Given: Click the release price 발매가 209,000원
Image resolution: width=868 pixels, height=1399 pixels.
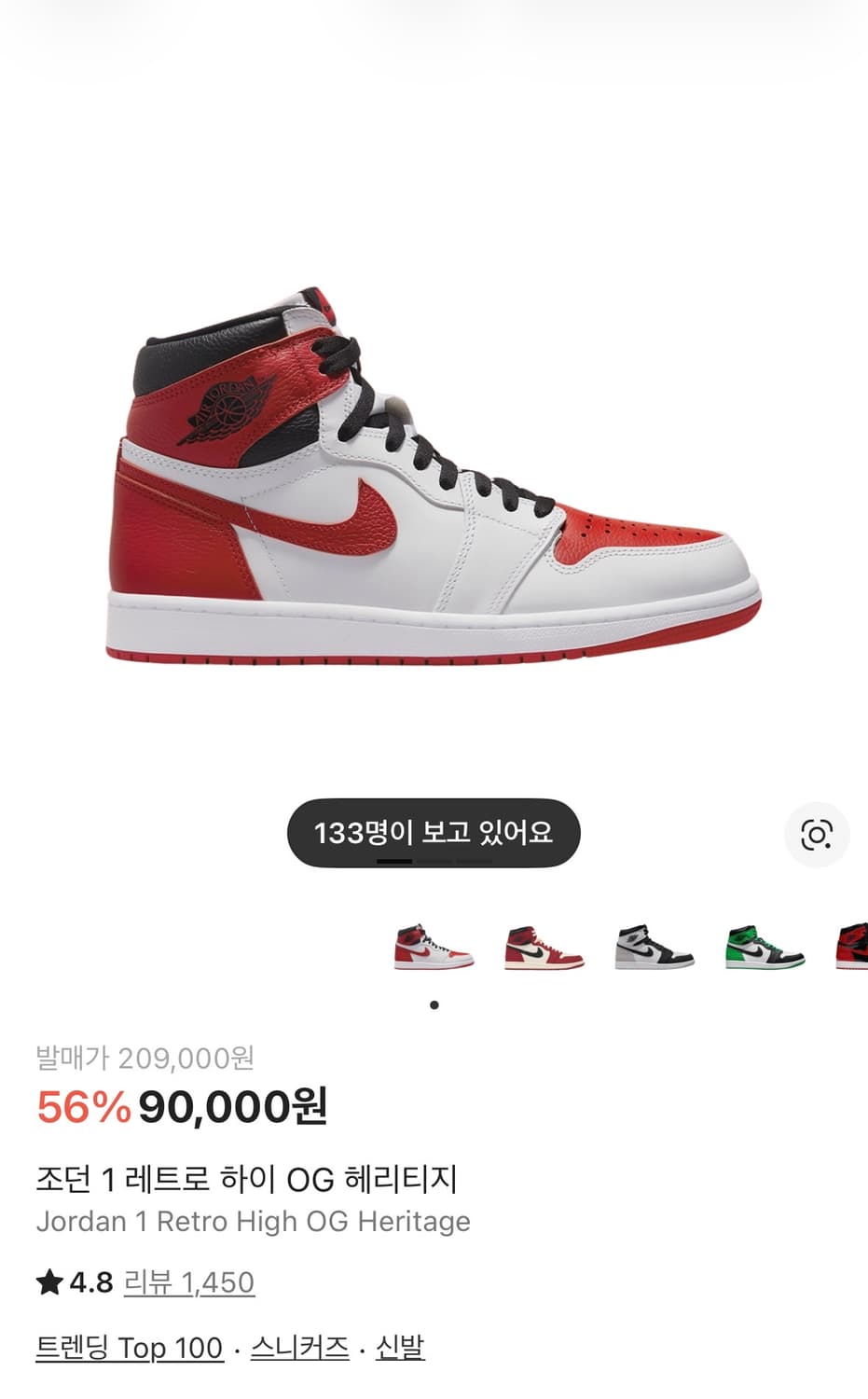Looking at the screenshot, I should [x=145, y=1059].
